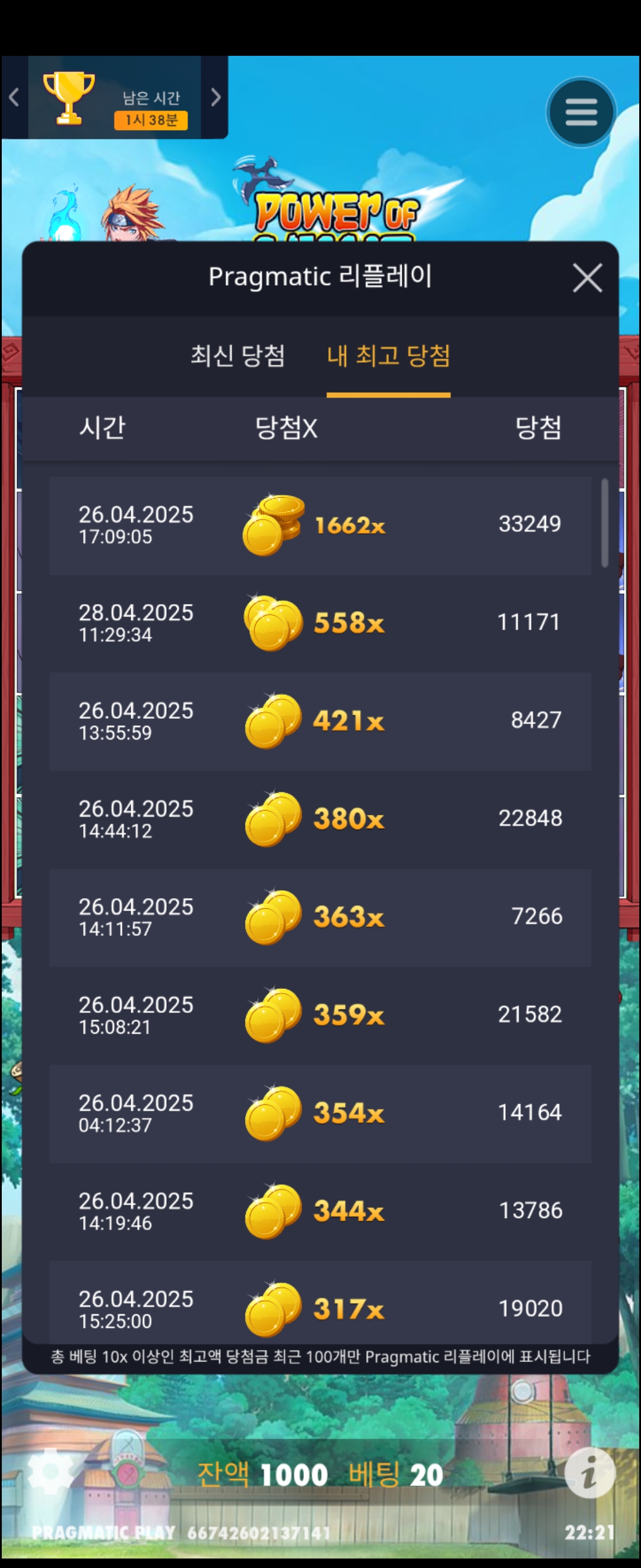Viewport: 641px width, 1568px height.
Task: Open replay of the 421x win
Action: (320, 720)
